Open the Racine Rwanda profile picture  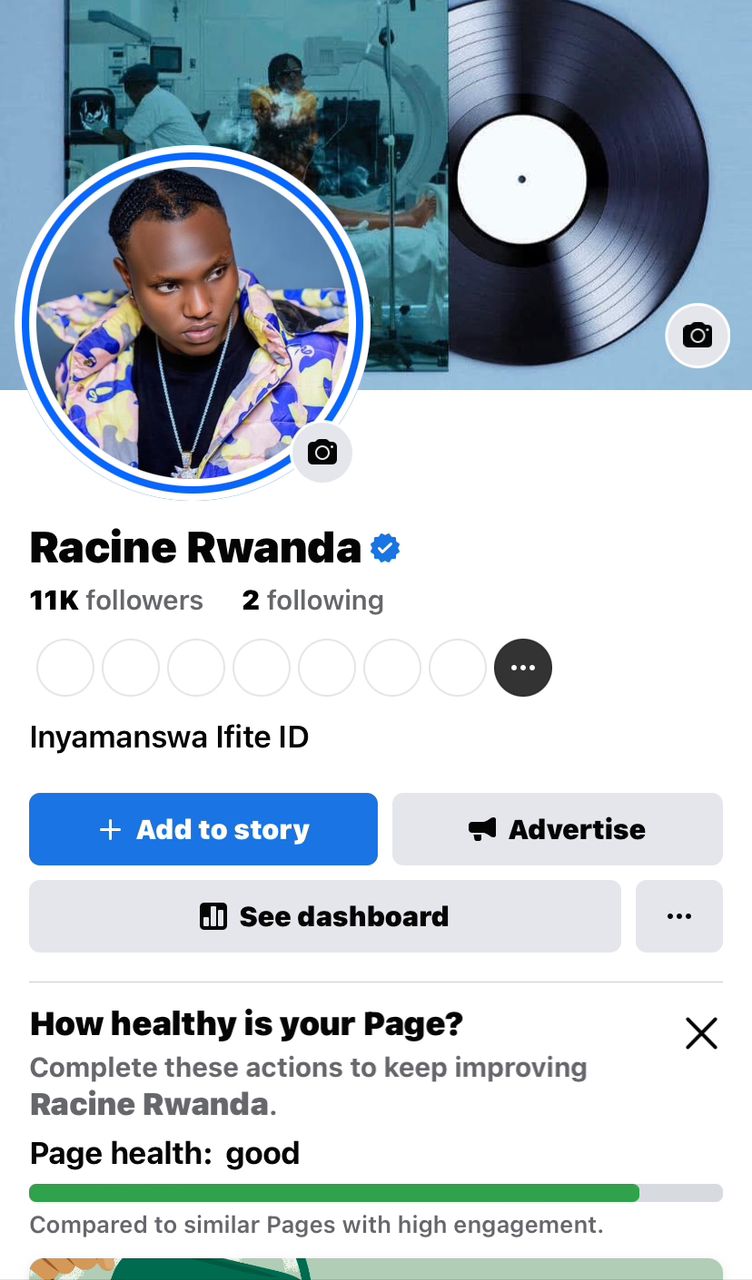coord(190,320)
